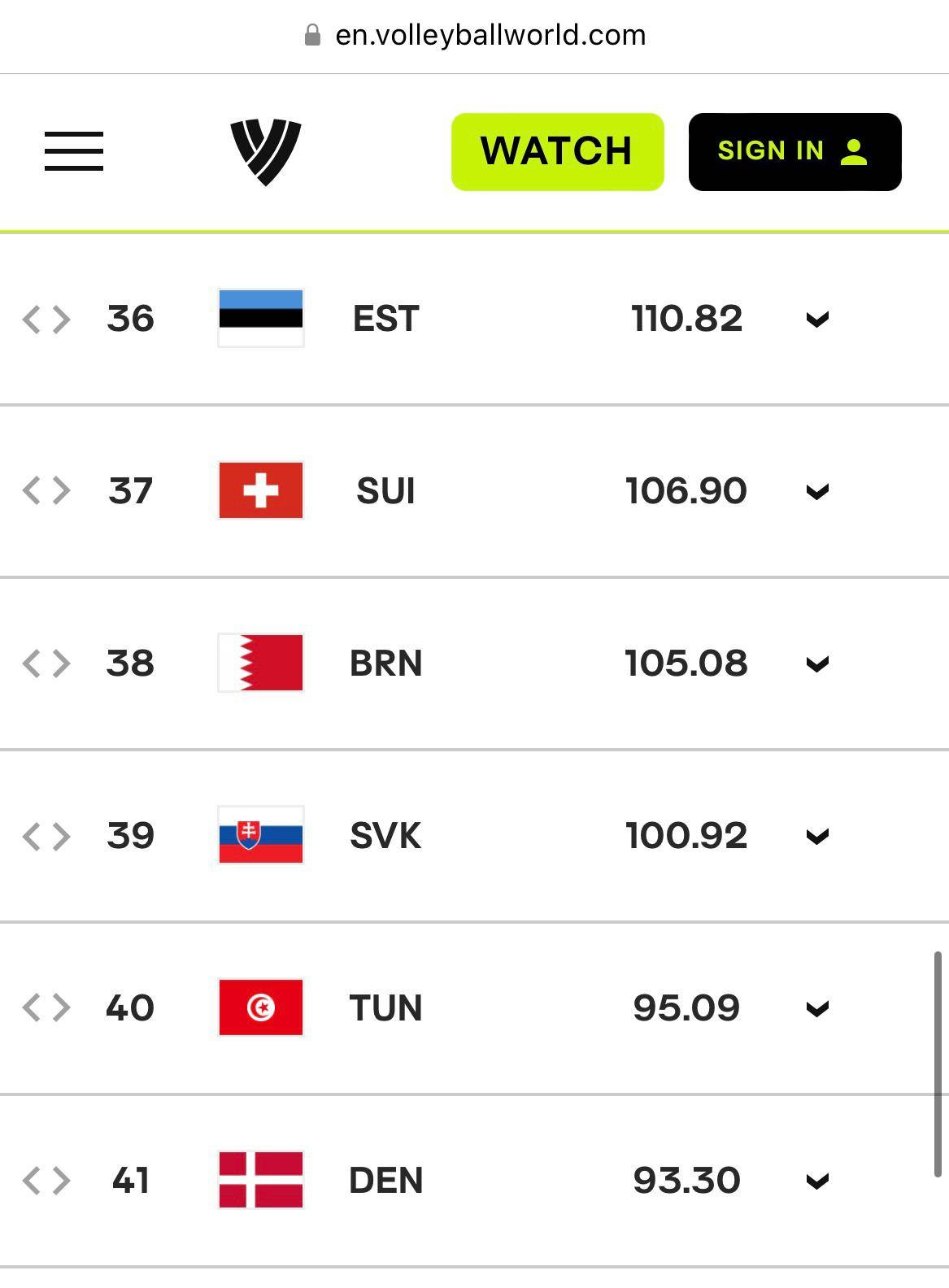Tap the WATCH button

(x=557, y=152)
